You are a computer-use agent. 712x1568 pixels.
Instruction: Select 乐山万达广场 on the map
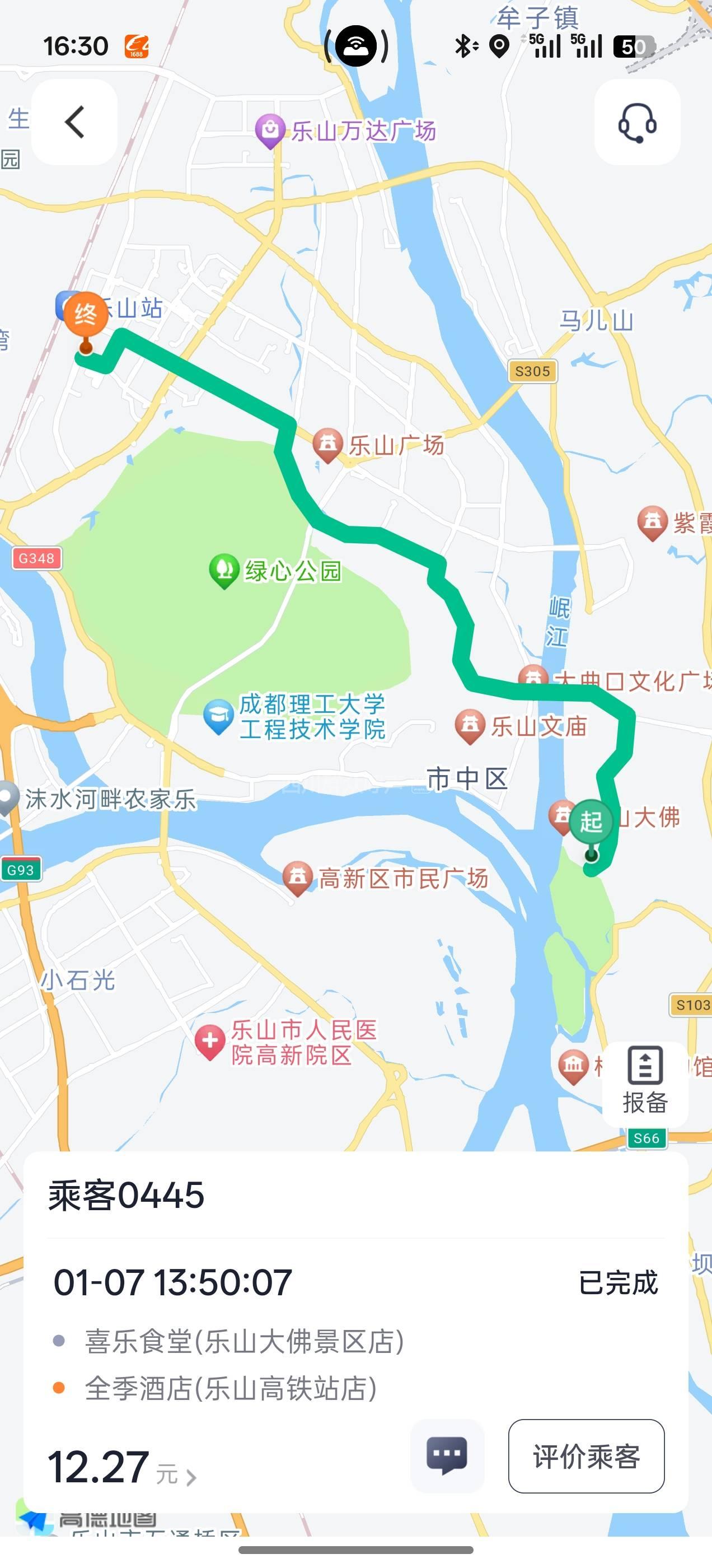(x=347, y=130)
